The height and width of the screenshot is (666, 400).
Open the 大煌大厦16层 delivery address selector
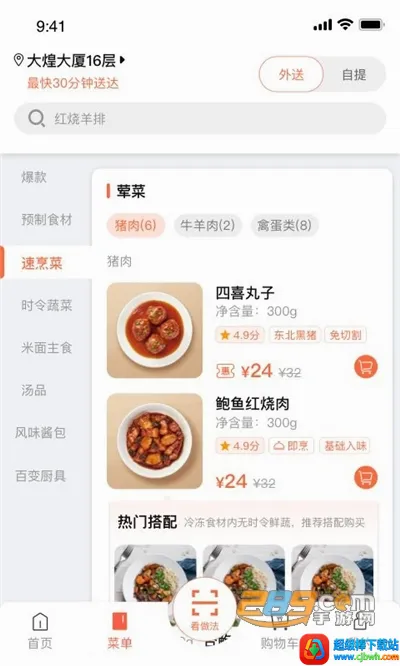coord(70,61)
